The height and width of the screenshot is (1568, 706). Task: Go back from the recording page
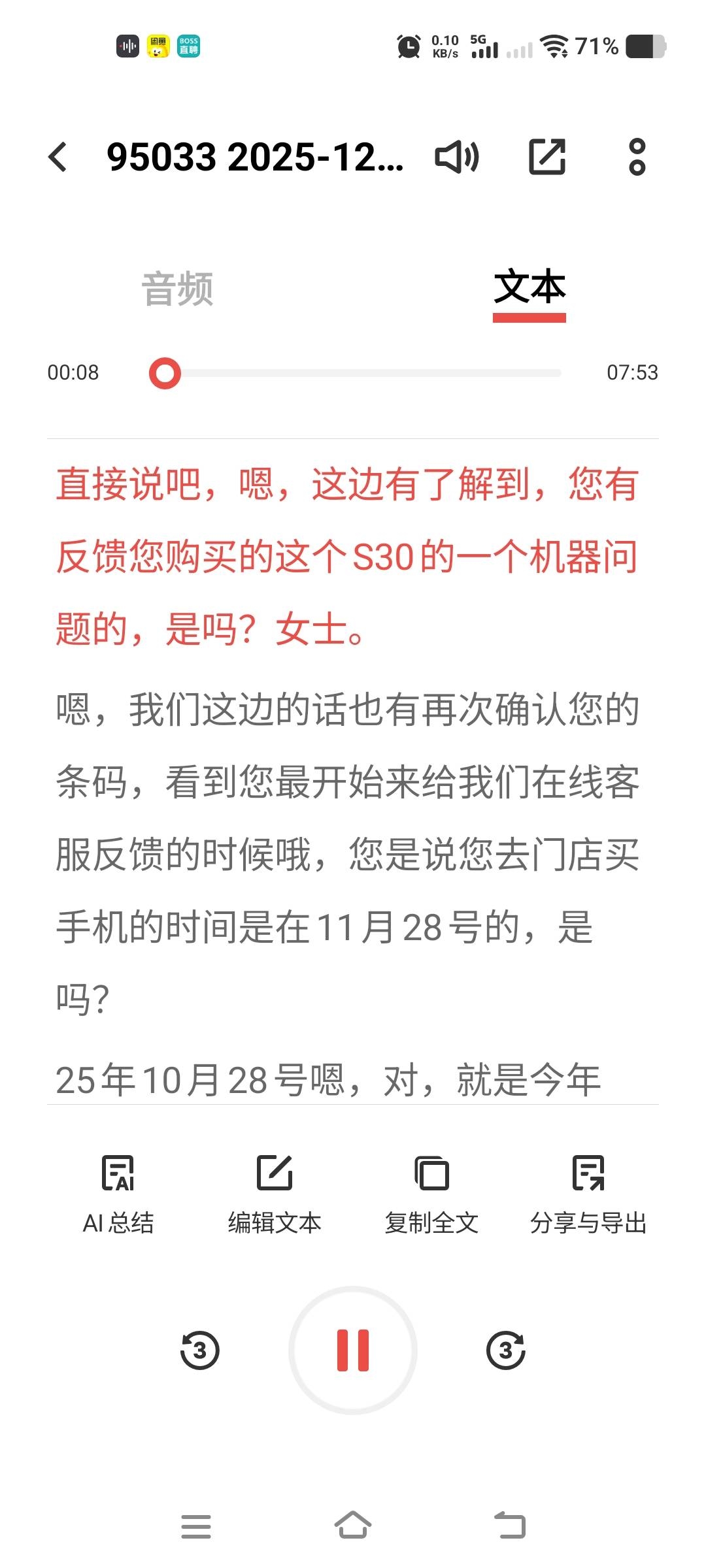coord(58,157)
